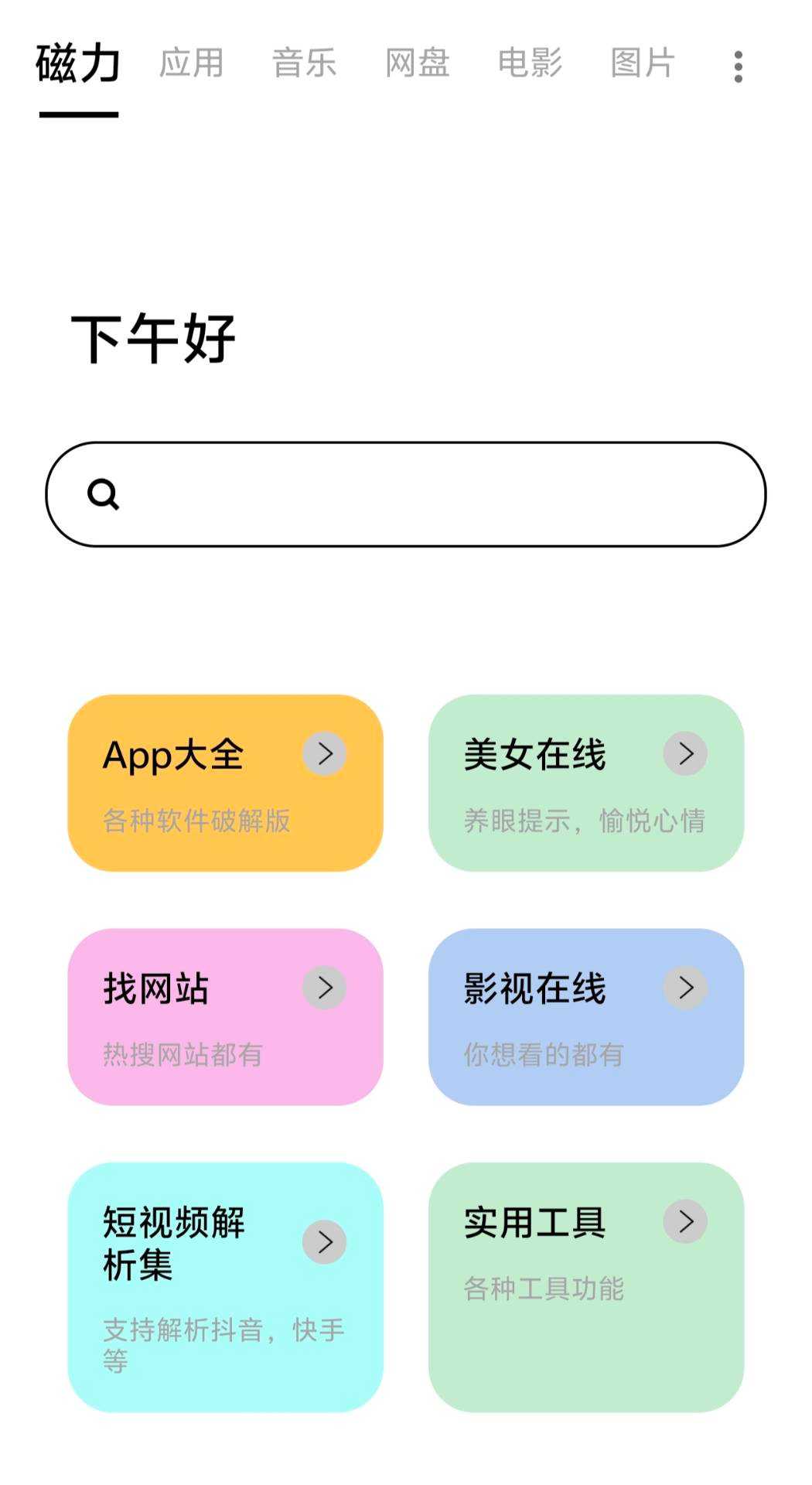
Task: Open the App大全 card
Action: [225, 783]
